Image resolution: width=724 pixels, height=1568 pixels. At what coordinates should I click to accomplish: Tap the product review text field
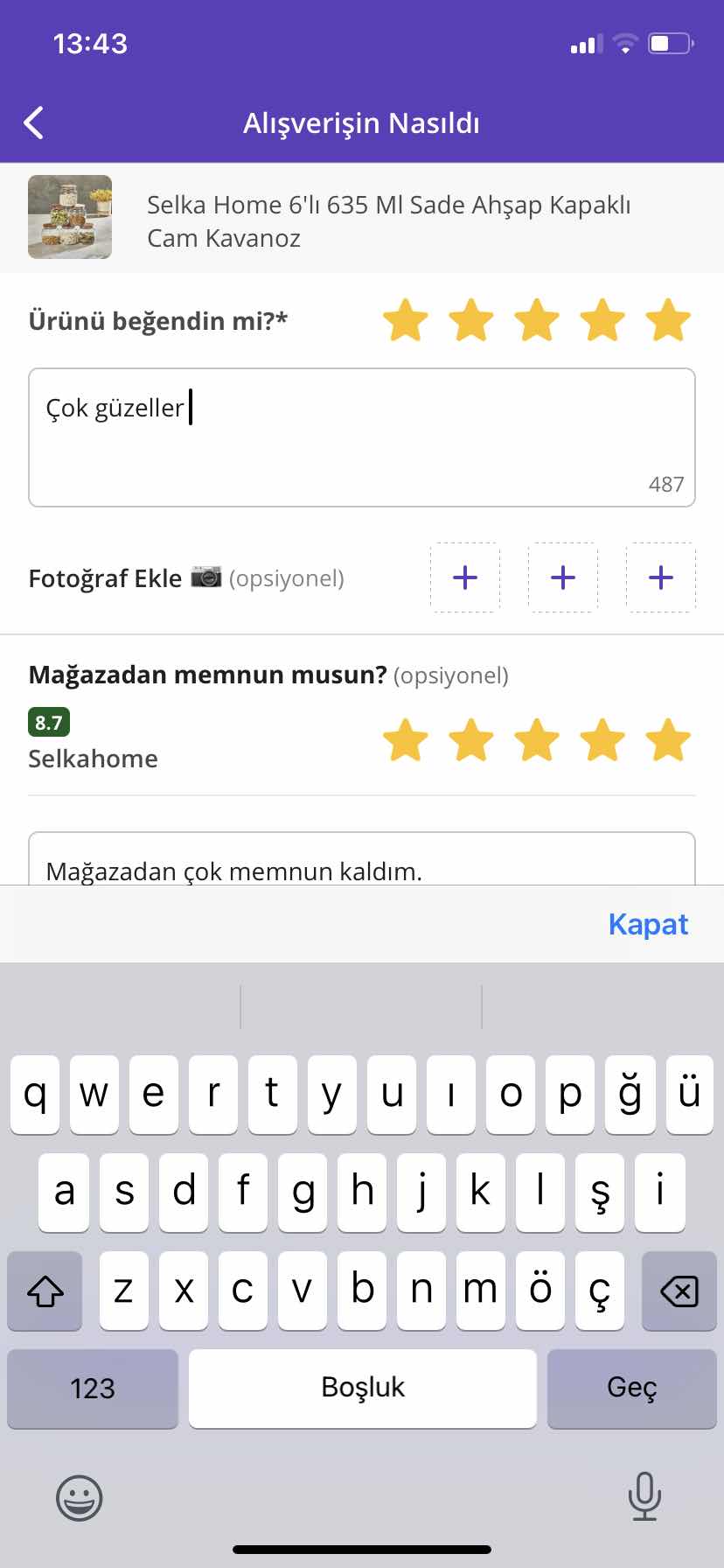[x=362, y=437]
